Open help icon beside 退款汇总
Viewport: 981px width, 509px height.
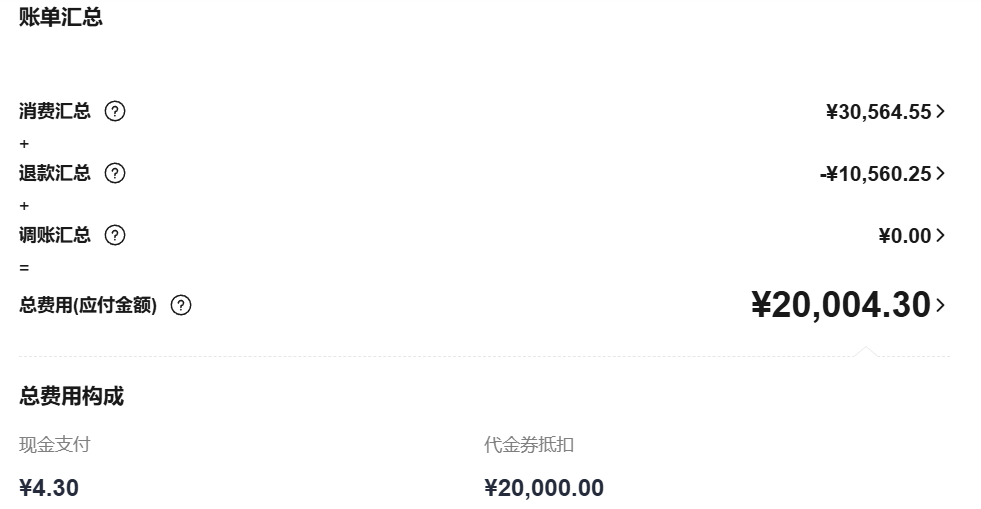coord(115,174)
